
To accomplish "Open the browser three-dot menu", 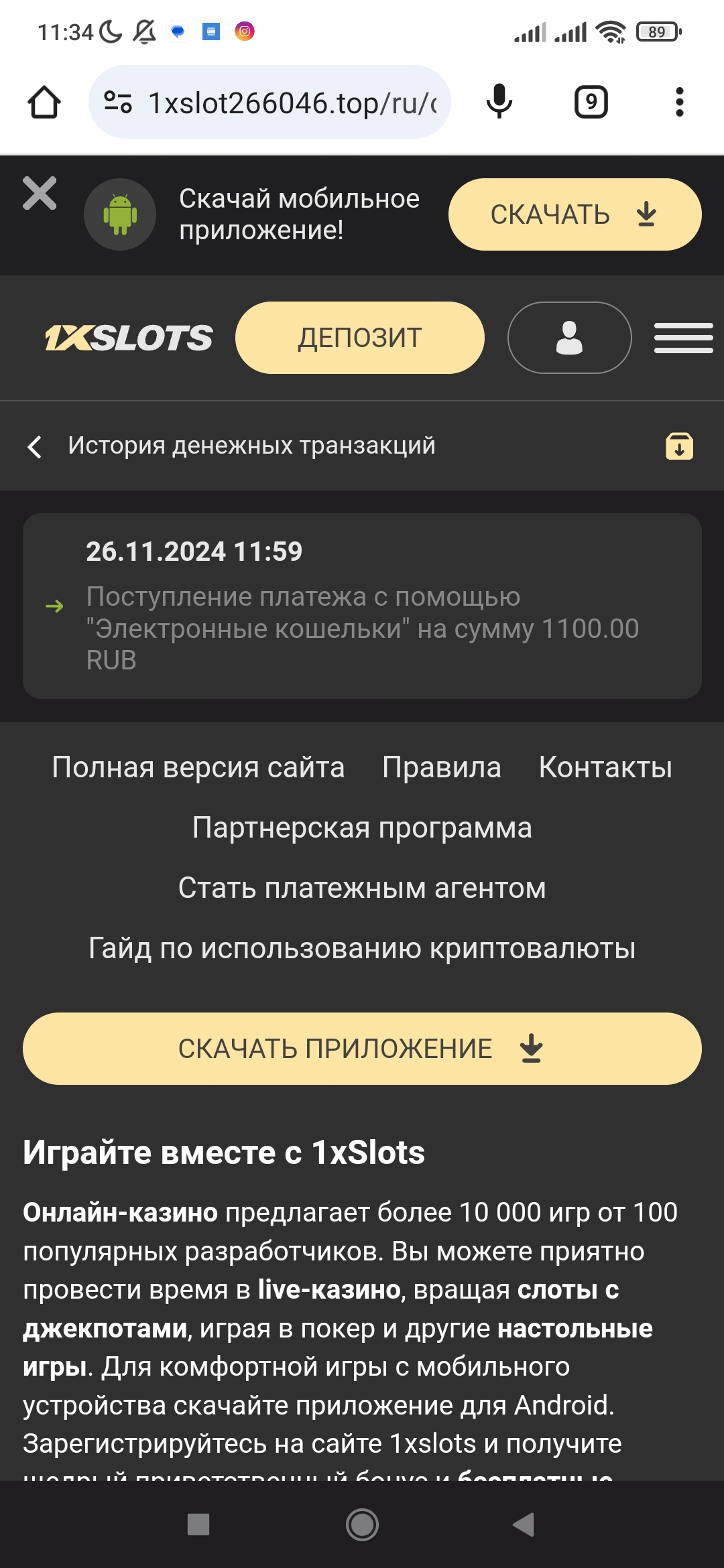I will click(x=679, y=103).
